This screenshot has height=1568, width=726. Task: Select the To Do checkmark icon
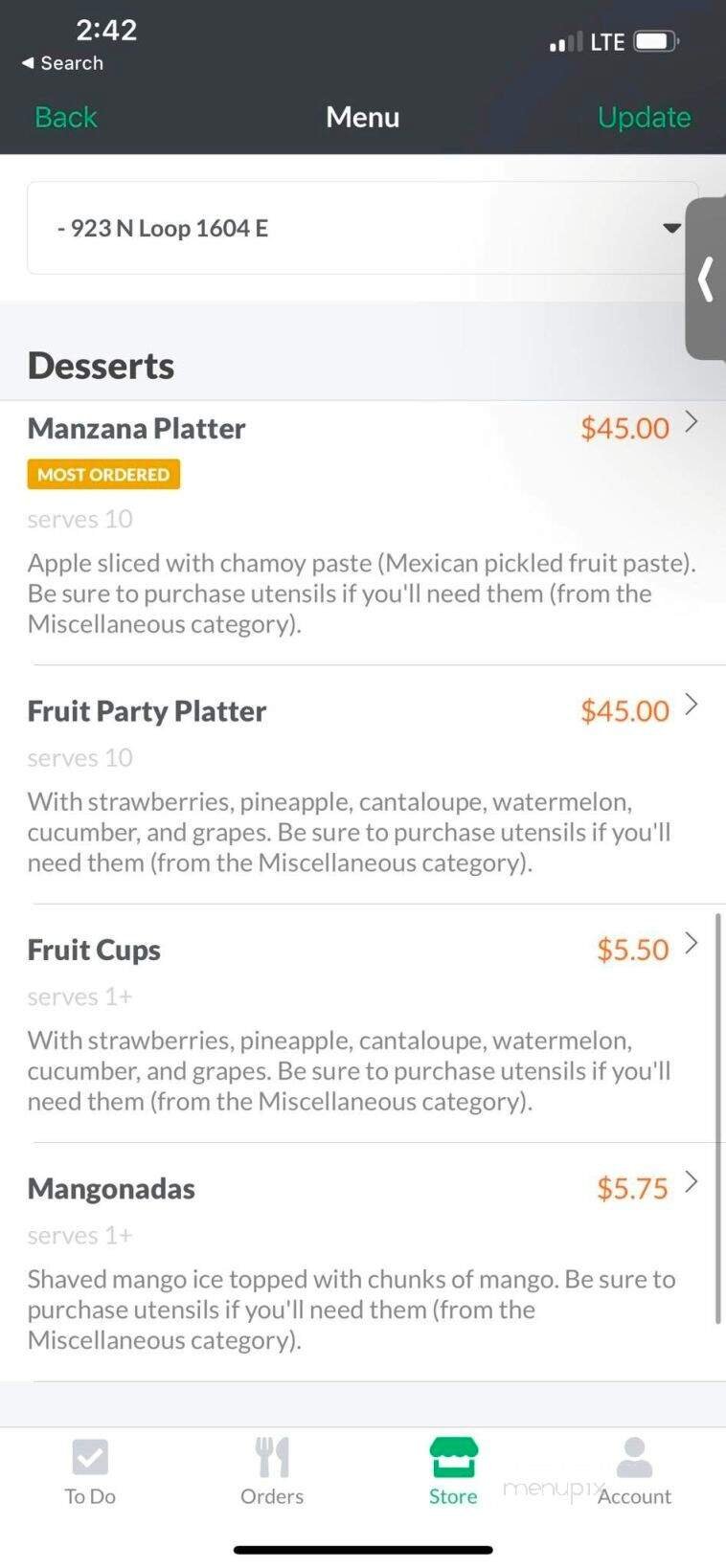[90, 1456]
